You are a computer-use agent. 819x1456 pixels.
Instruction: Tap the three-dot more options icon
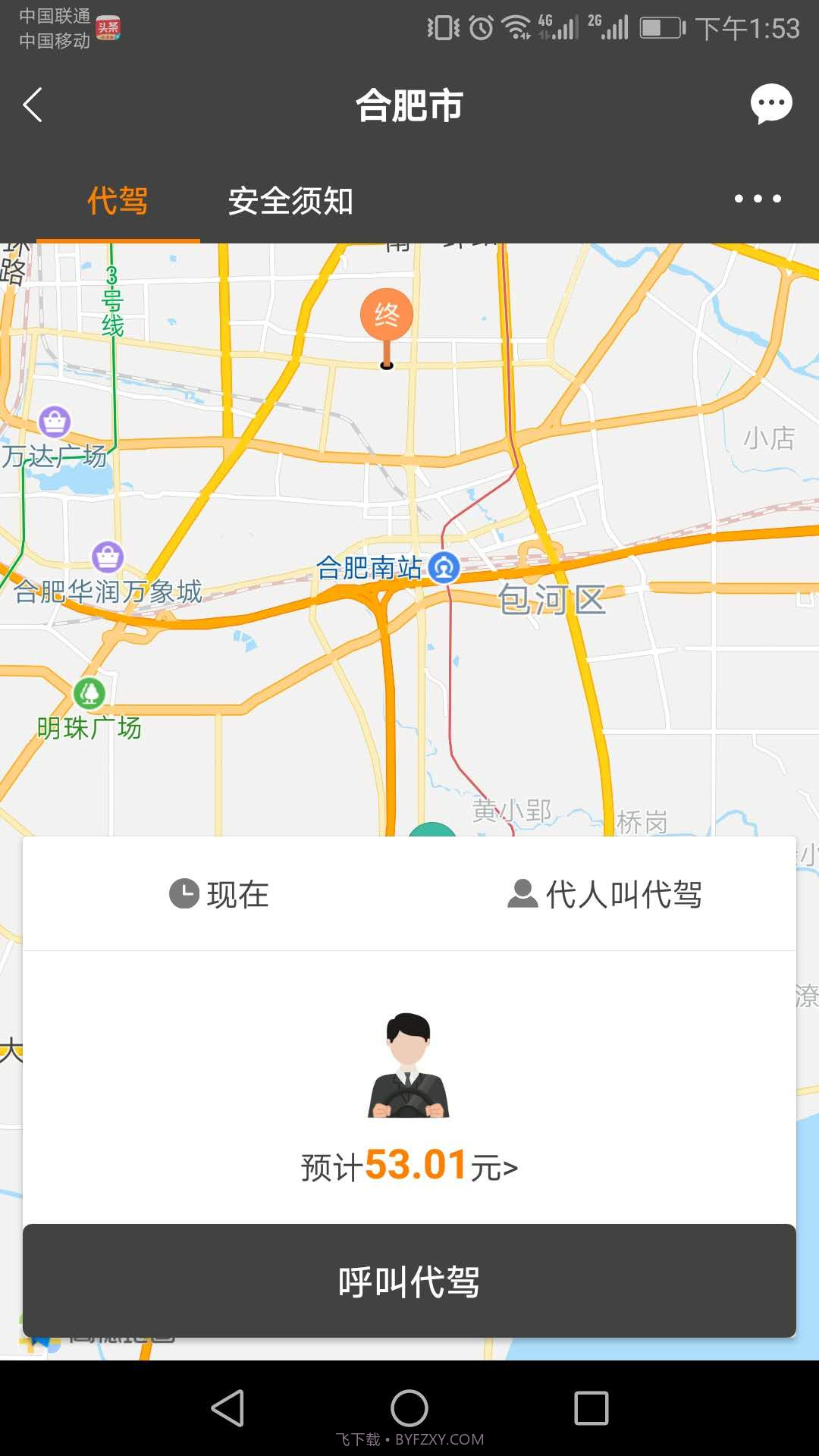click(x=758, y=199)
